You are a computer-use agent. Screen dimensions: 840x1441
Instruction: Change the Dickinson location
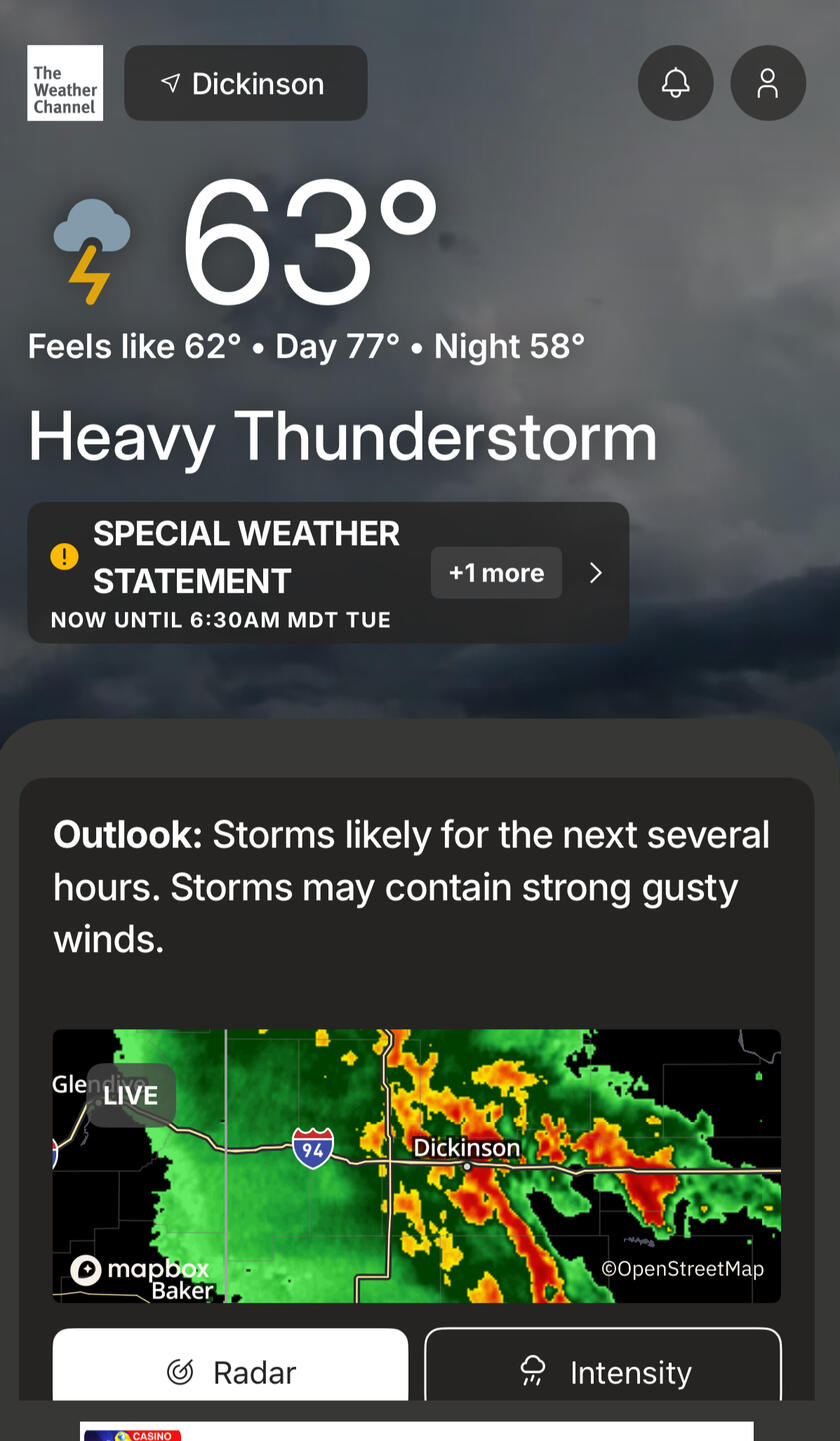245,83
